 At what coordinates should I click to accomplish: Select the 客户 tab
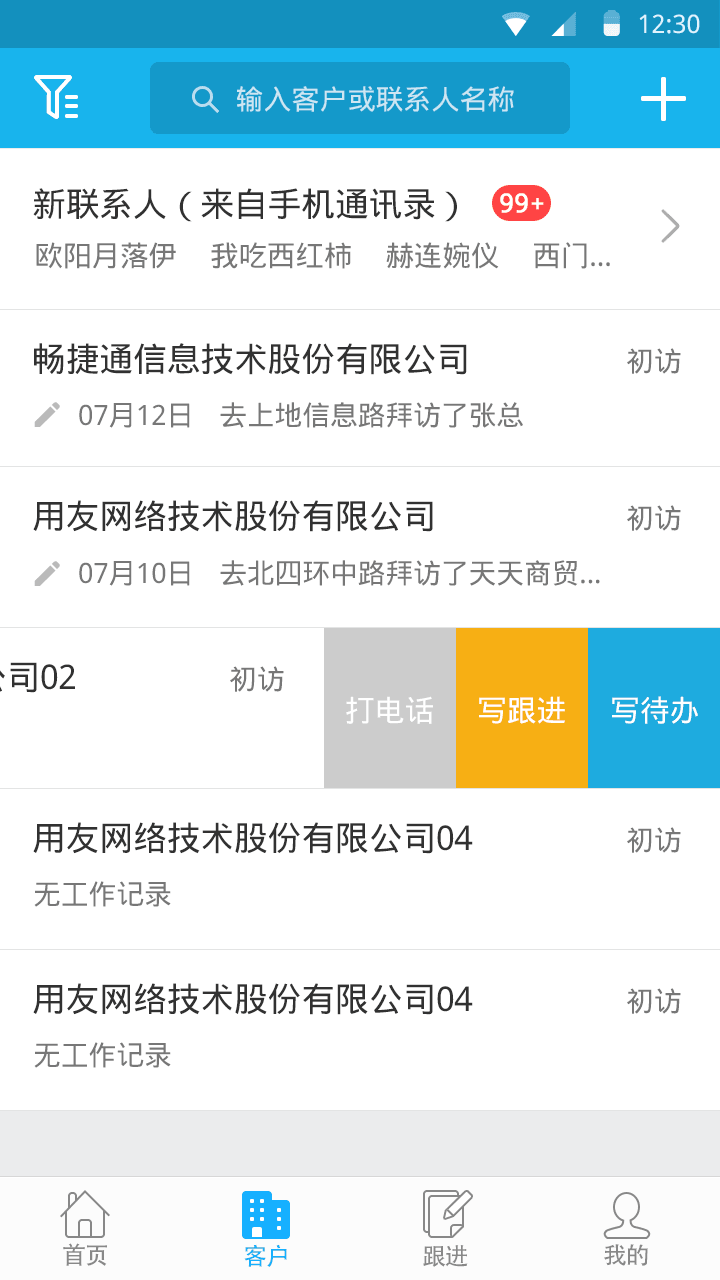[x=265, y=1229]
